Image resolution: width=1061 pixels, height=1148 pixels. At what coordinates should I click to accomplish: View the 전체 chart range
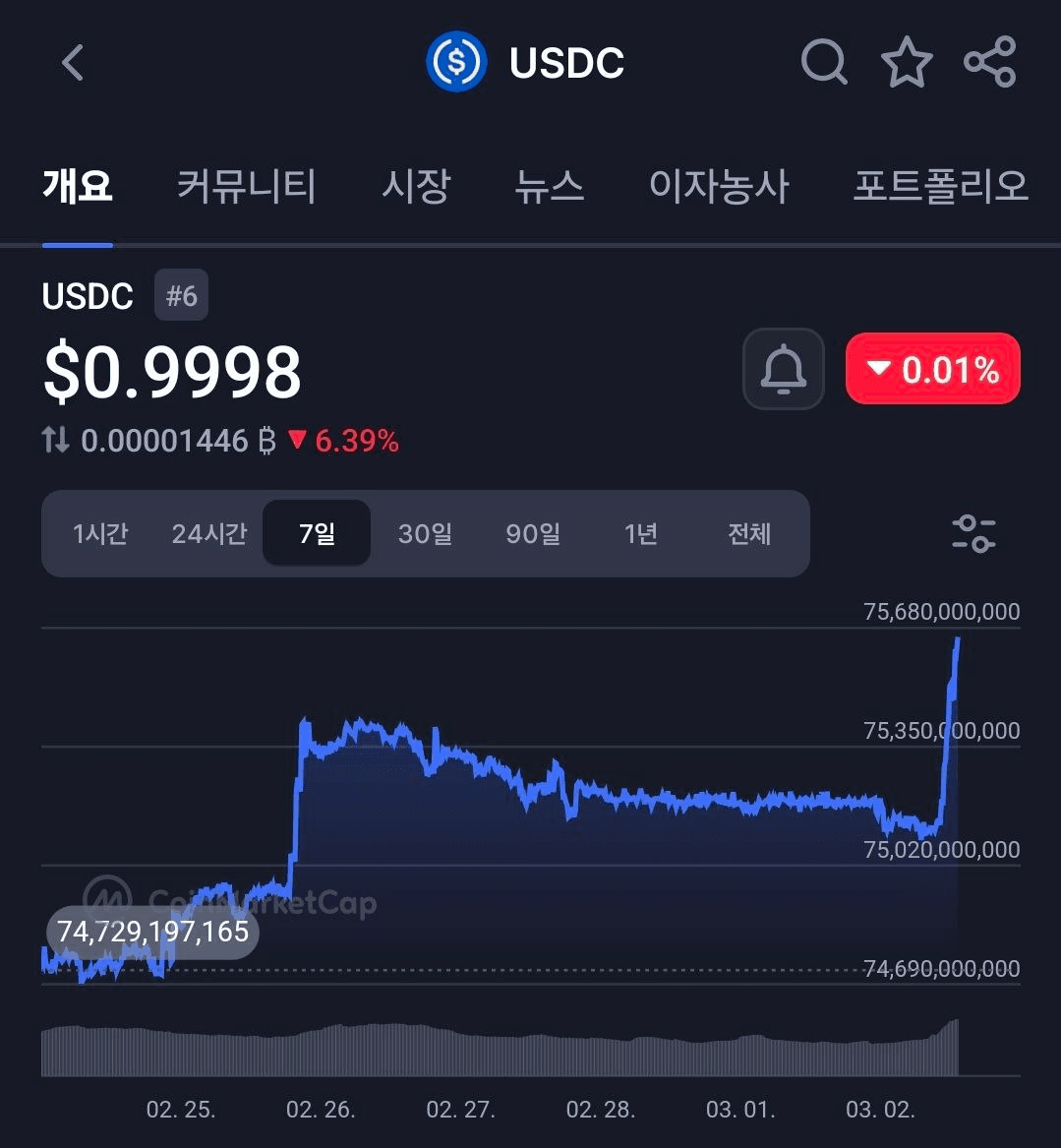[x=749, y=534]
